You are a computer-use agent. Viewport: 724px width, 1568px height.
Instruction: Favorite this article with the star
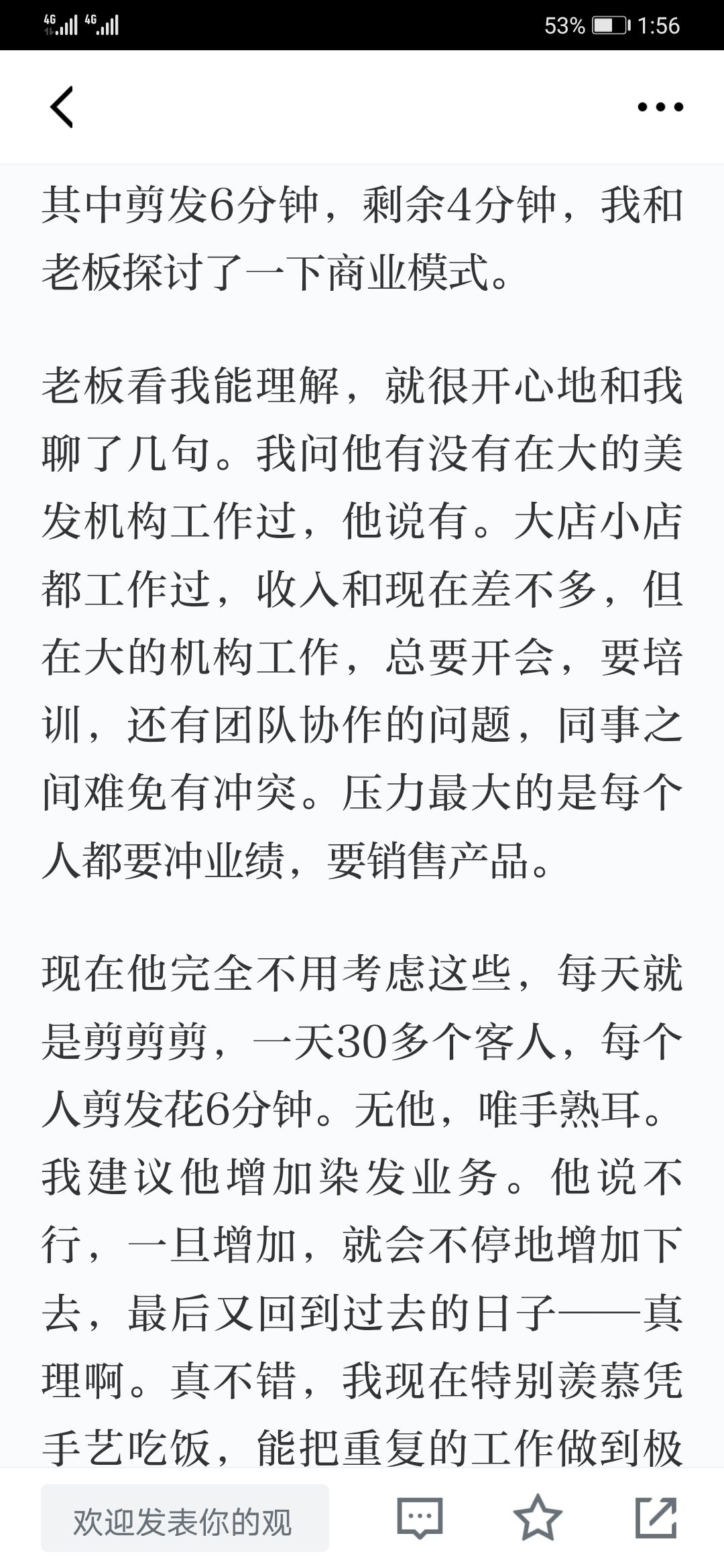538,1517
